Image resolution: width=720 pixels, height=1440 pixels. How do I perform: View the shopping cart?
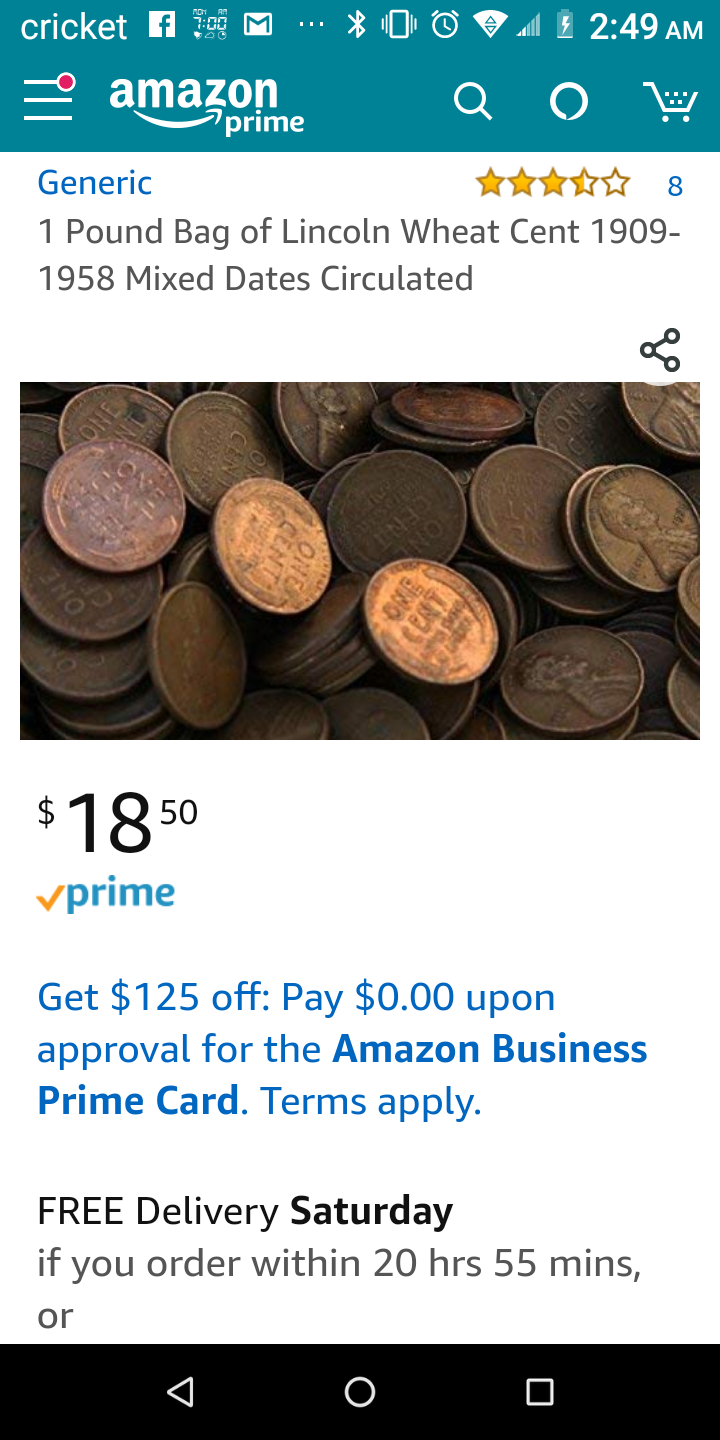669,101
